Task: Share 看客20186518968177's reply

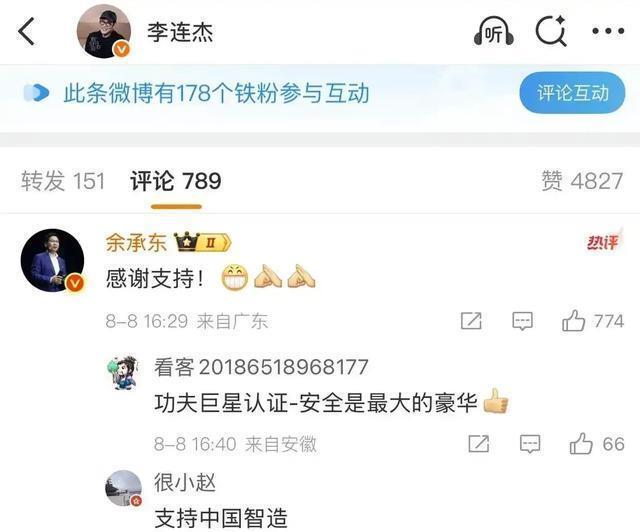Action: (479, 443)
